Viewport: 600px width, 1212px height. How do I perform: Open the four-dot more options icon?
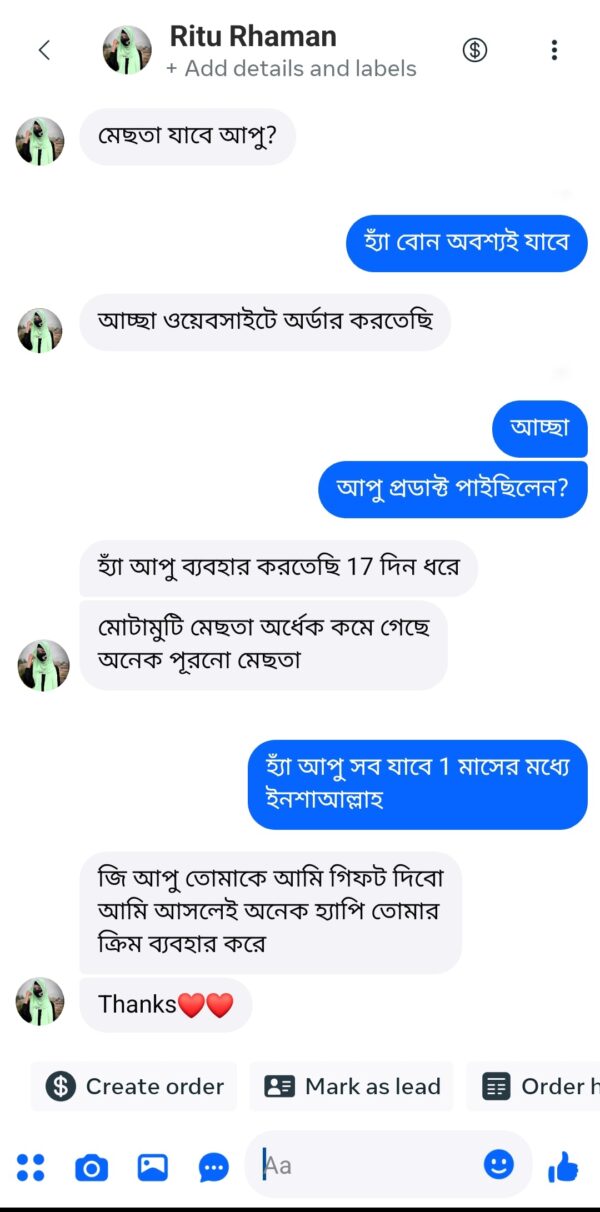tap(31, 1166)
